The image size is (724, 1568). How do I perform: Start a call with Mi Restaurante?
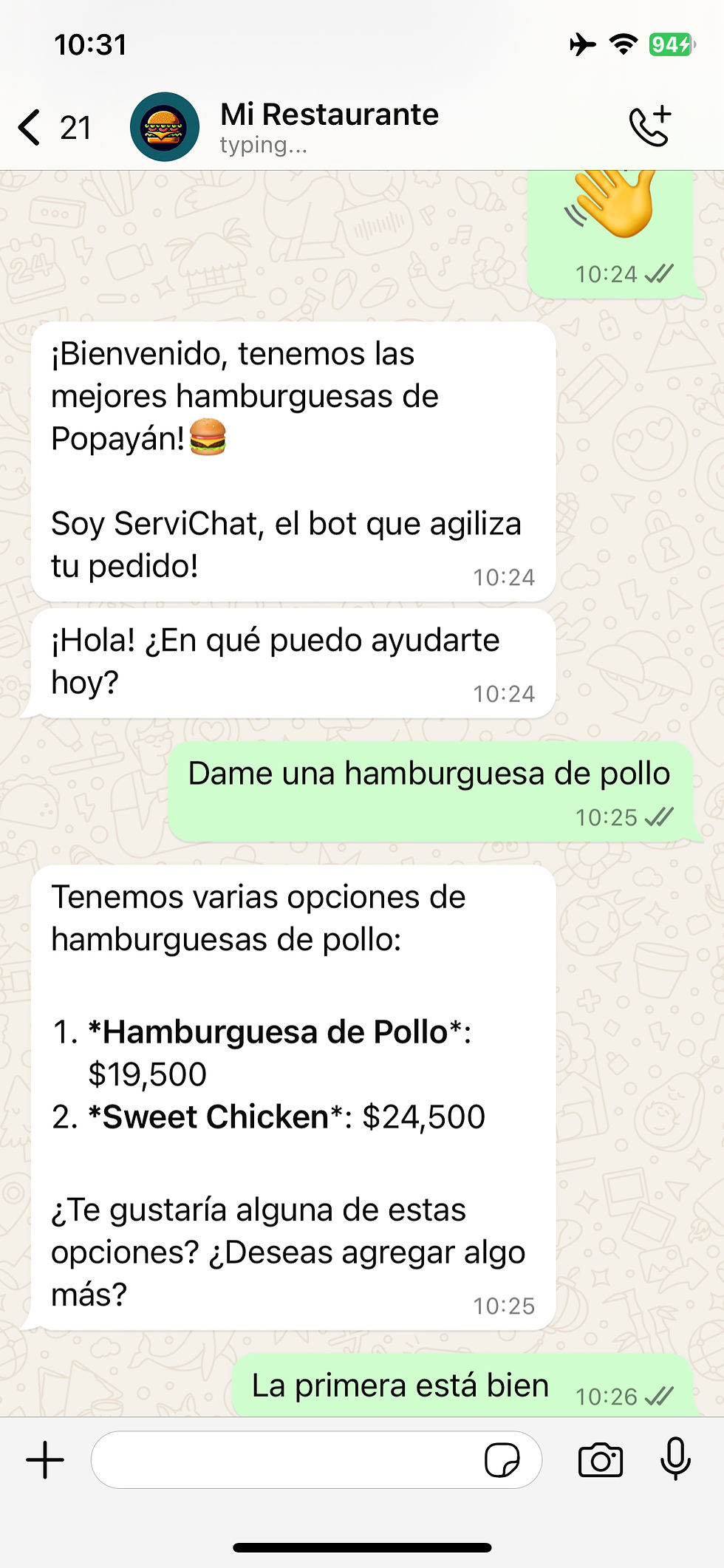pyautogui.click(x=649, y=126)
